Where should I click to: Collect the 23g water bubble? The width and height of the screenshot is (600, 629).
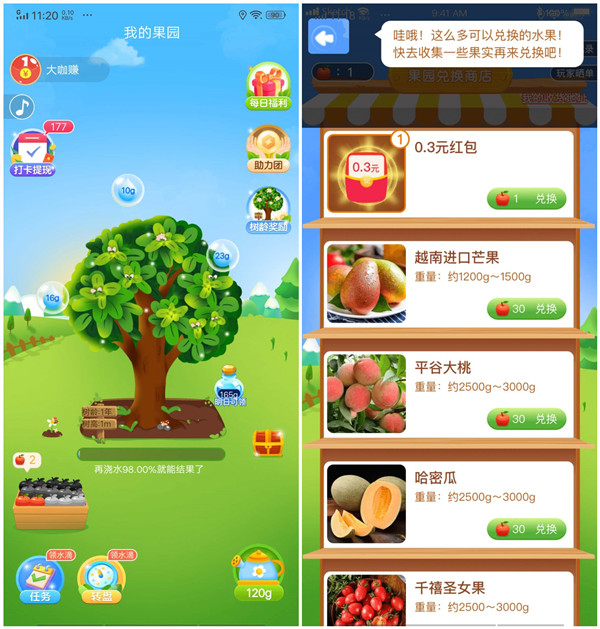(221, 255)
